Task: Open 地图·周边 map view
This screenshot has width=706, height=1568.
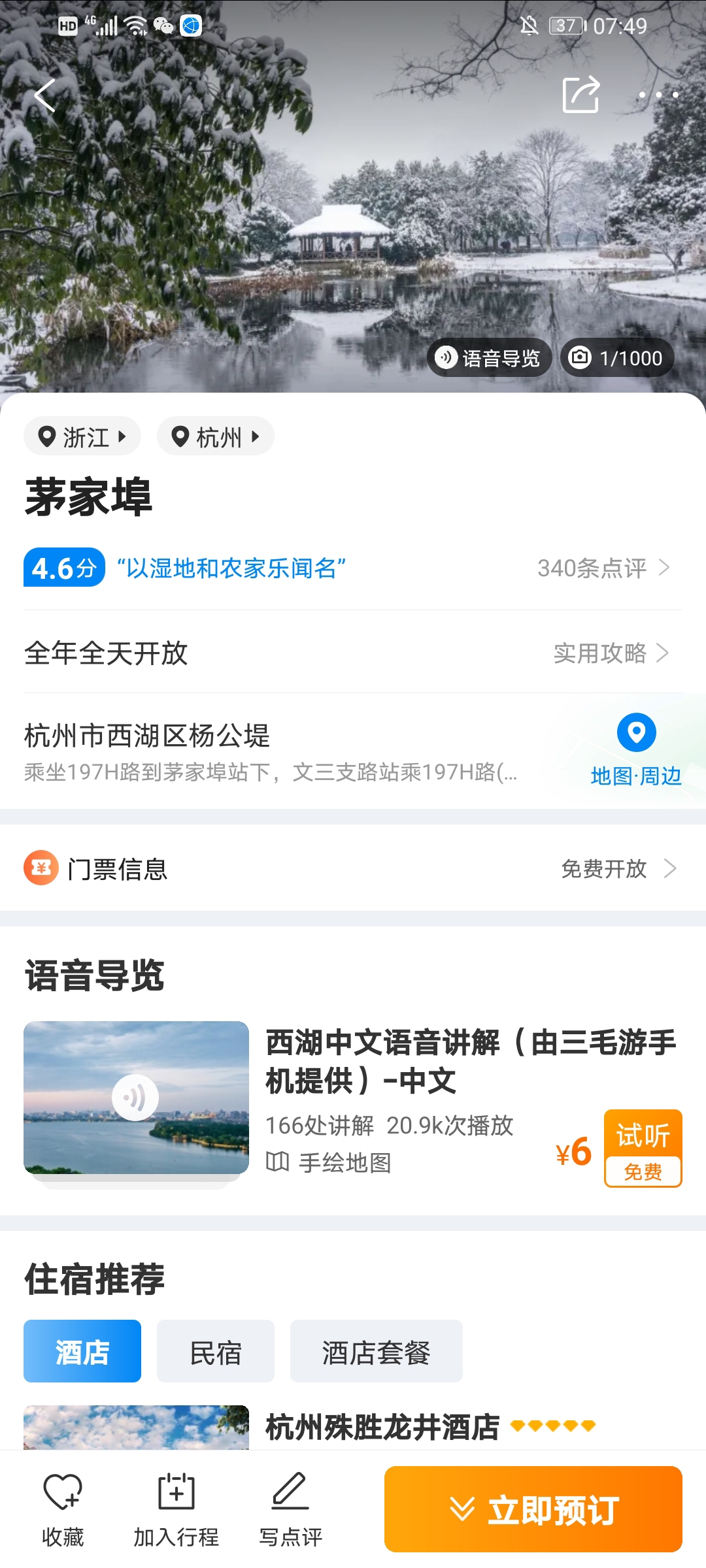Action: pos(636,750)
